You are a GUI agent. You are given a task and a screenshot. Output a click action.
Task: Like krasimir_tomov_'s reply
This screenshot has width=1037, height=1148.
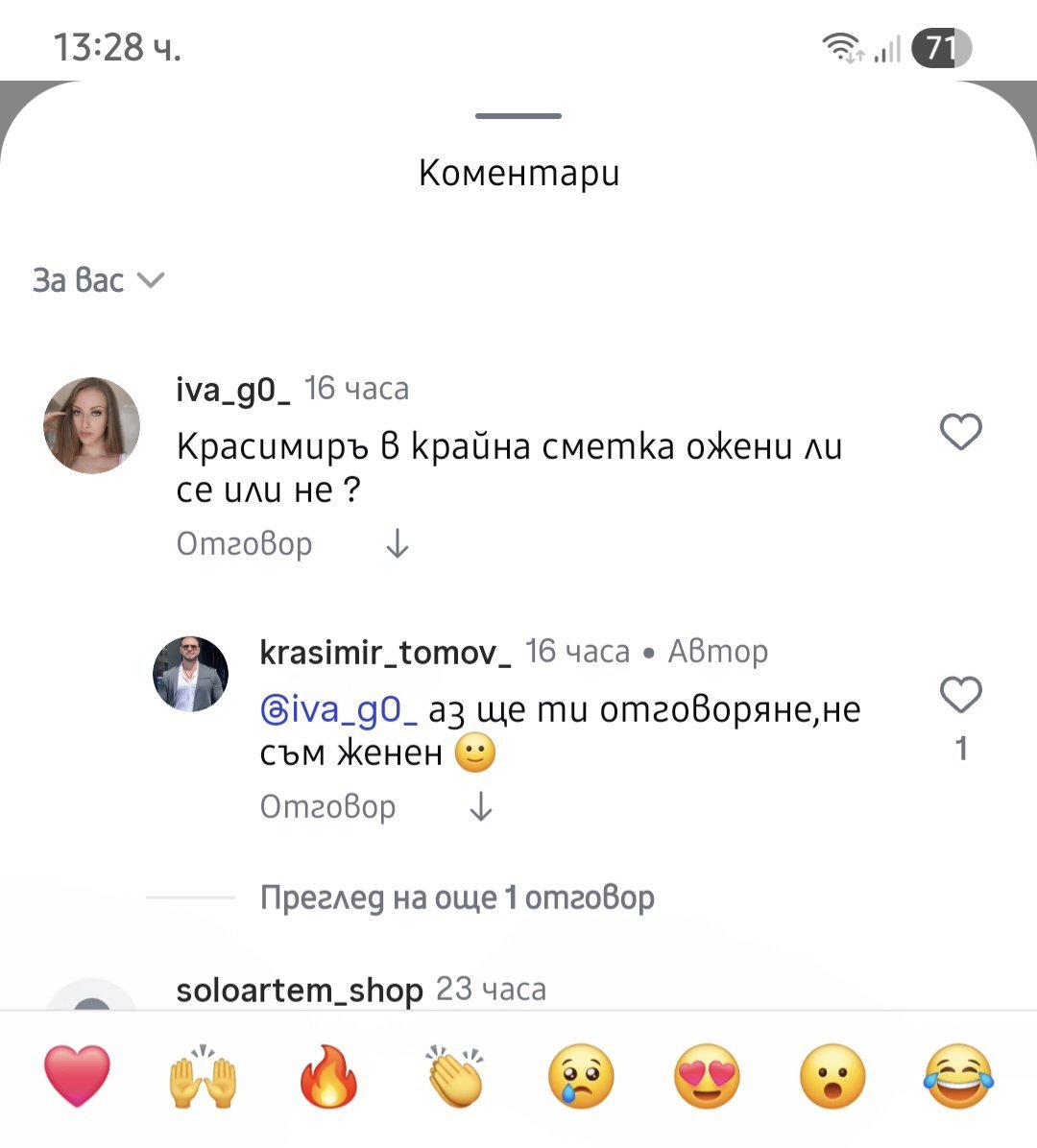[960, 695]
